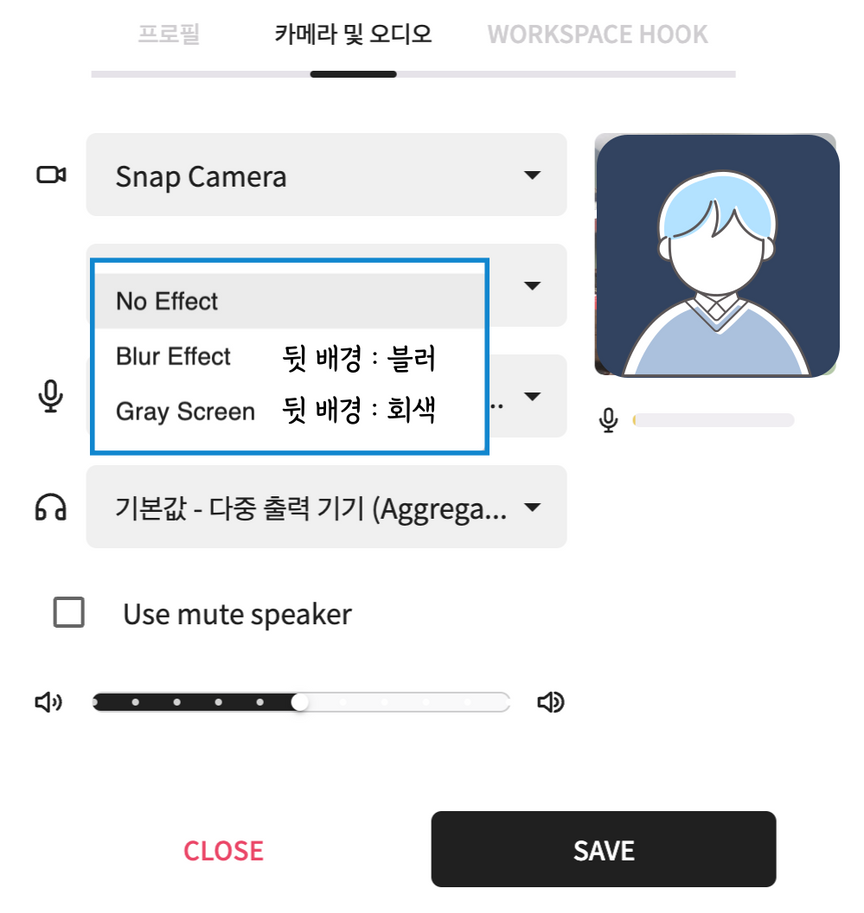The height and width of the screenshot is (913, 864).
Task: Choose Blur Effect background option
Action: click(174, 357)
